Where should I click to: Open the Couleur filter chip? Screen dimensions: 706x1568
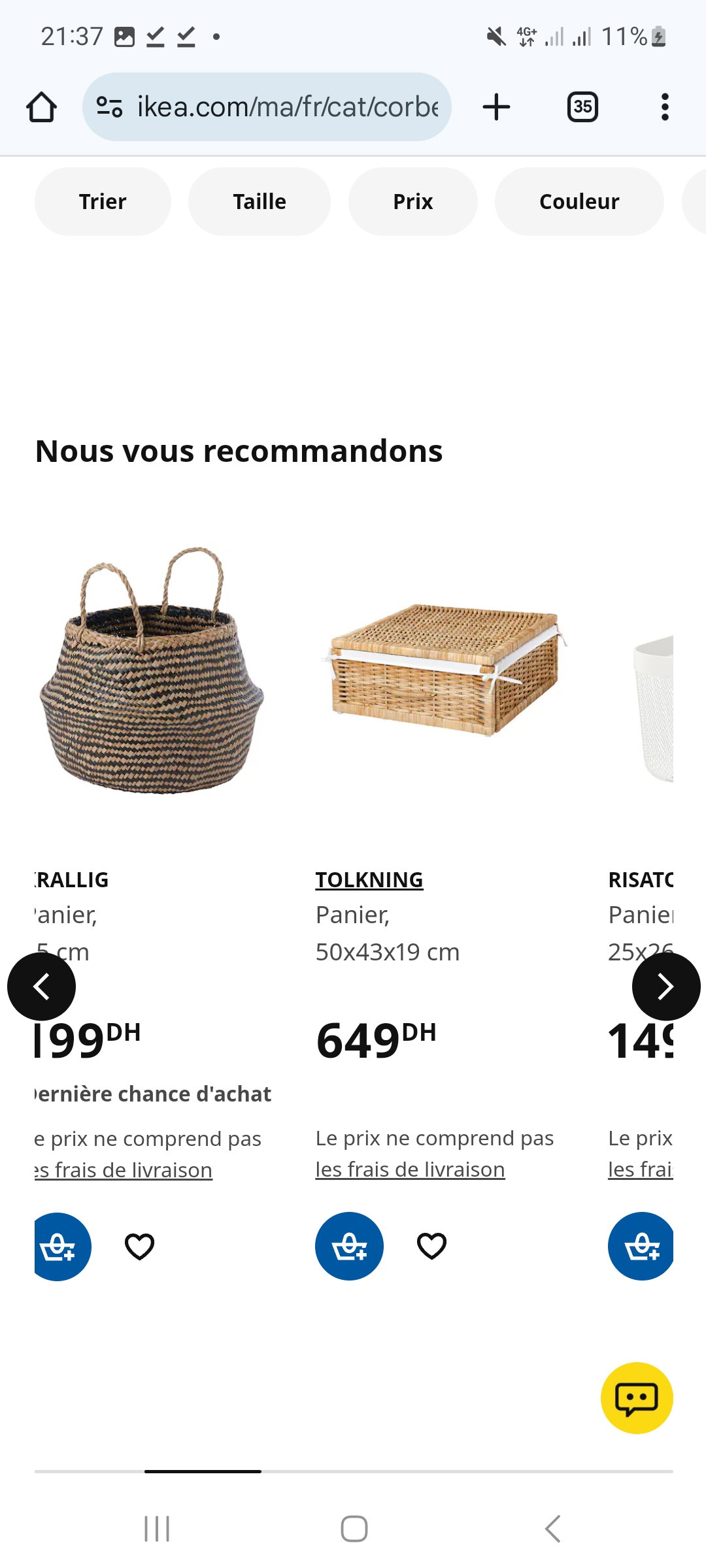[579, 201]
